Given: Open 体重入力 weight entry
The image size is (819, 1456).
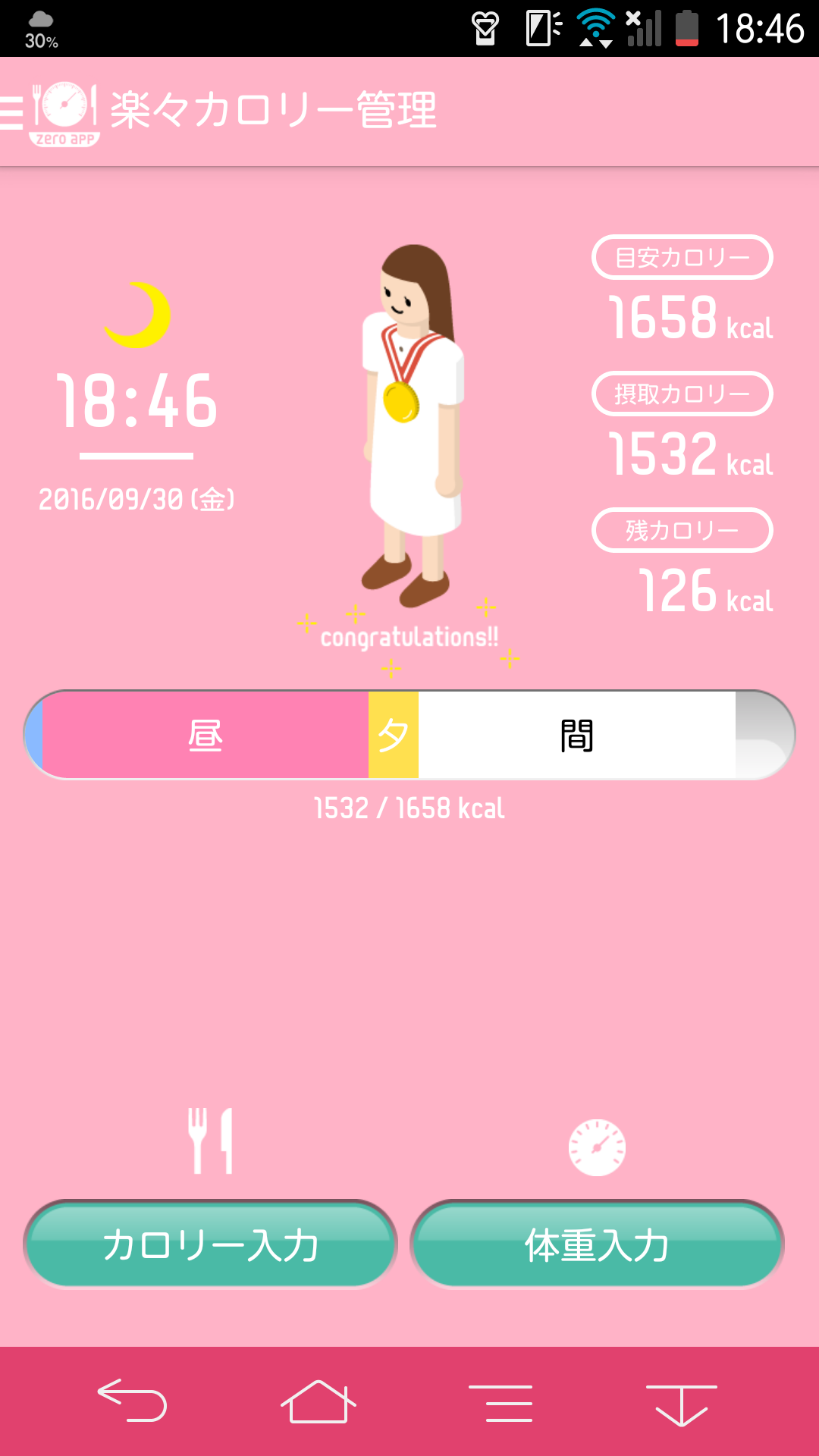Looking at the screenshot, I should click(x=597, y=1244).
